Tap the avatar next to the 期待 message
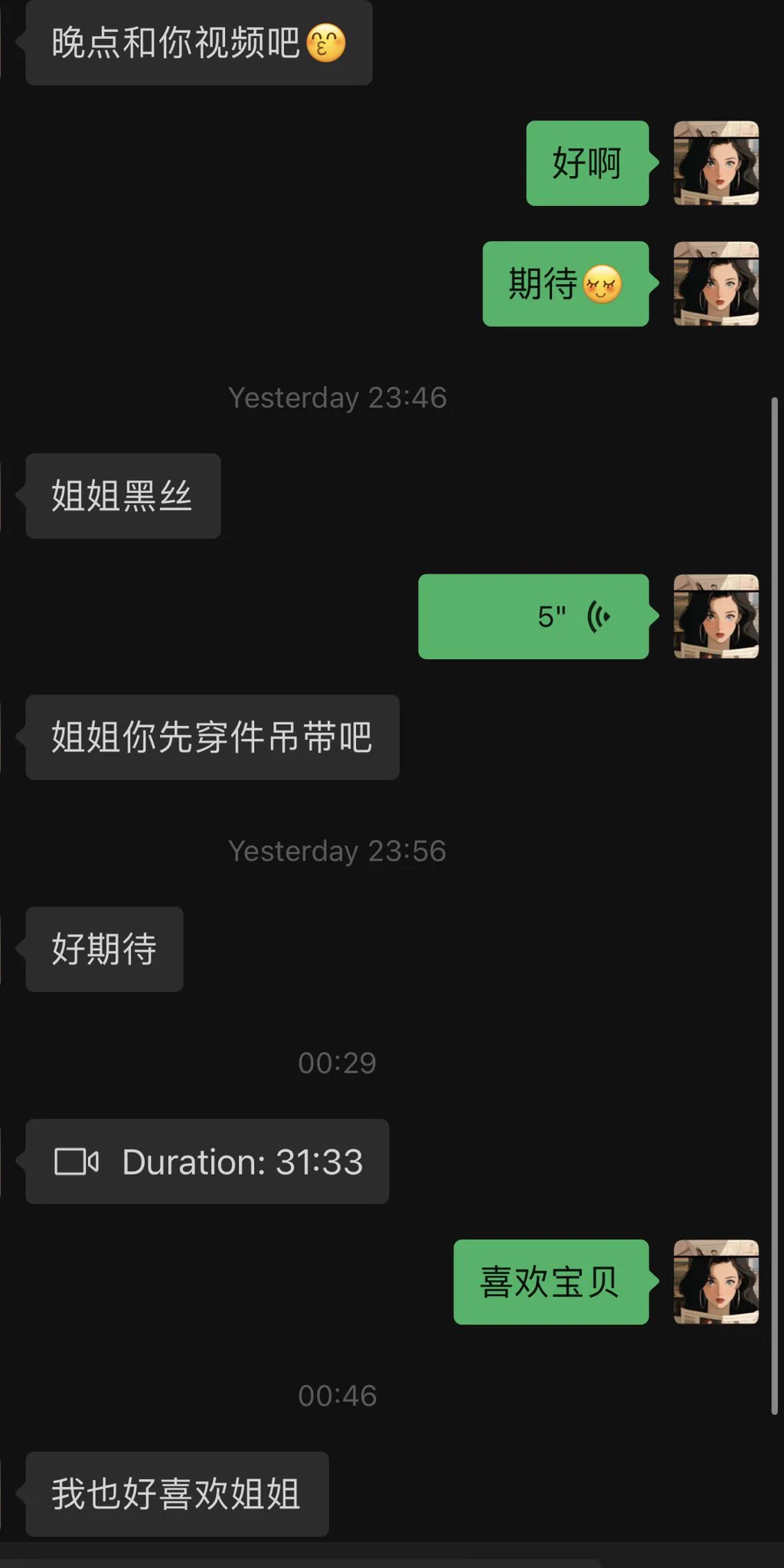This screenshot has height=1568, width=784. tap(716, 284)
